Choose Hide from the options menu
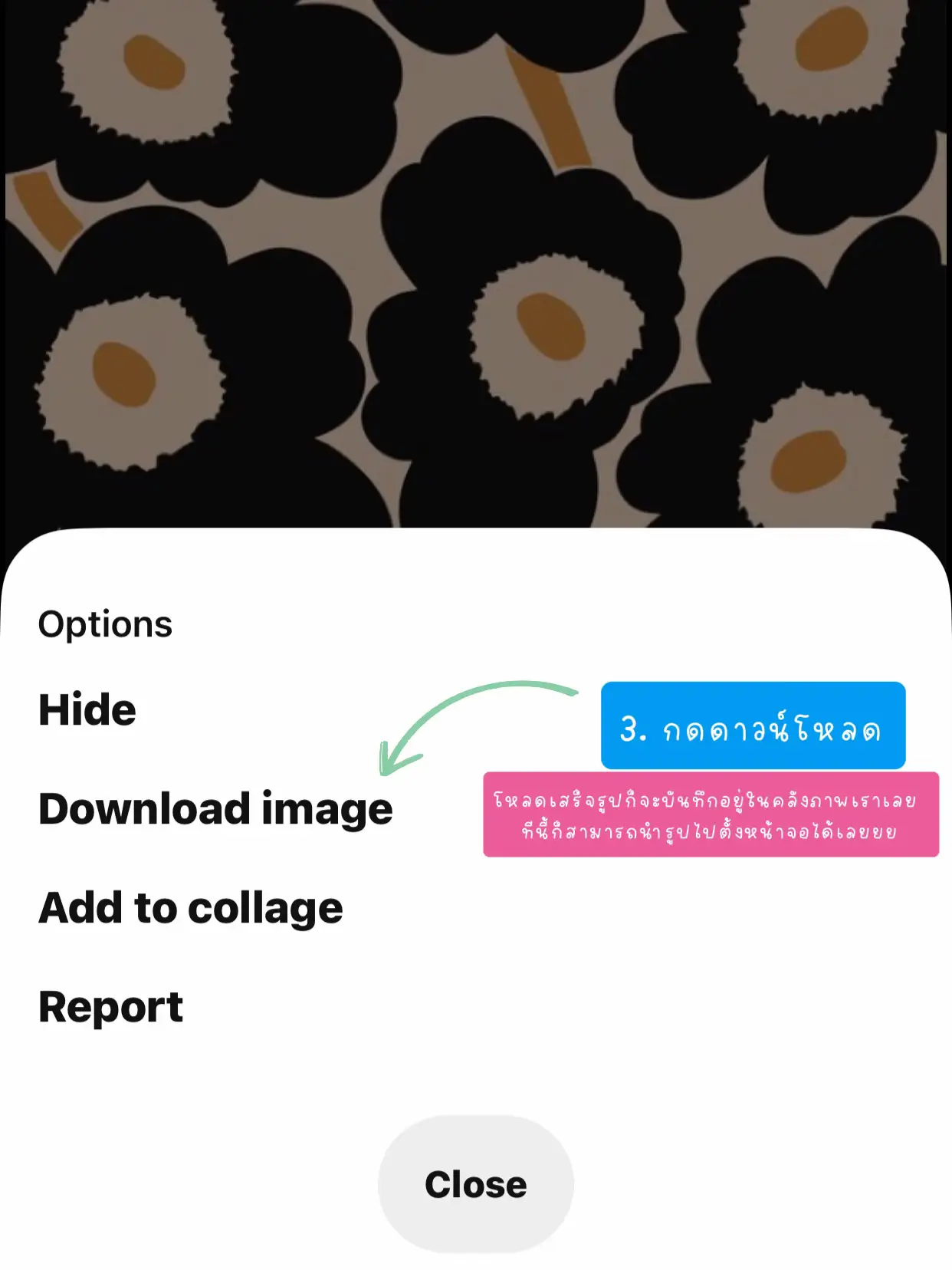 (x=87, y=709)
